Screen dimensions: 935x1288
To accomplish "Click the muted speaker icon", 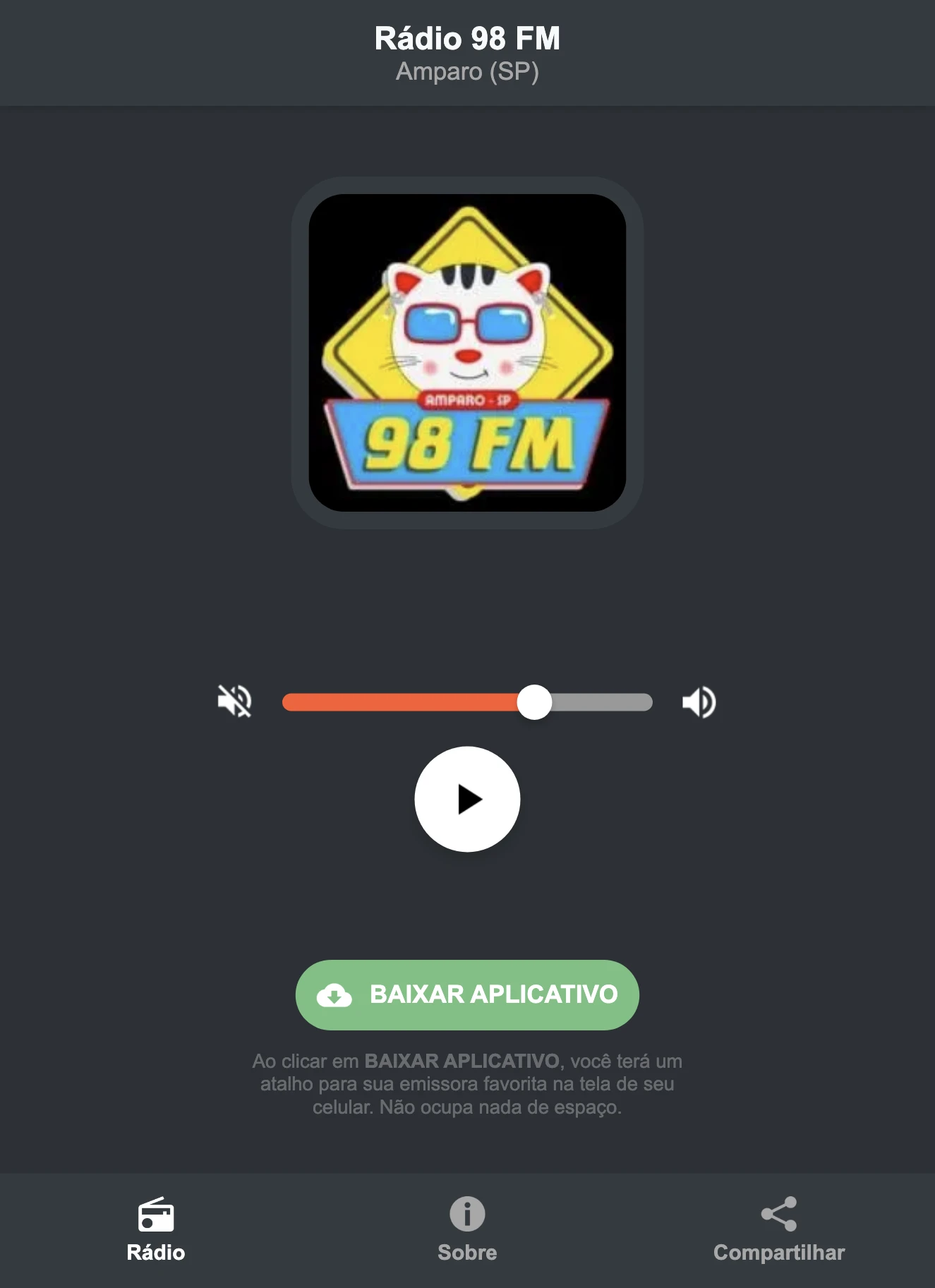I will [x=235, y=701].
